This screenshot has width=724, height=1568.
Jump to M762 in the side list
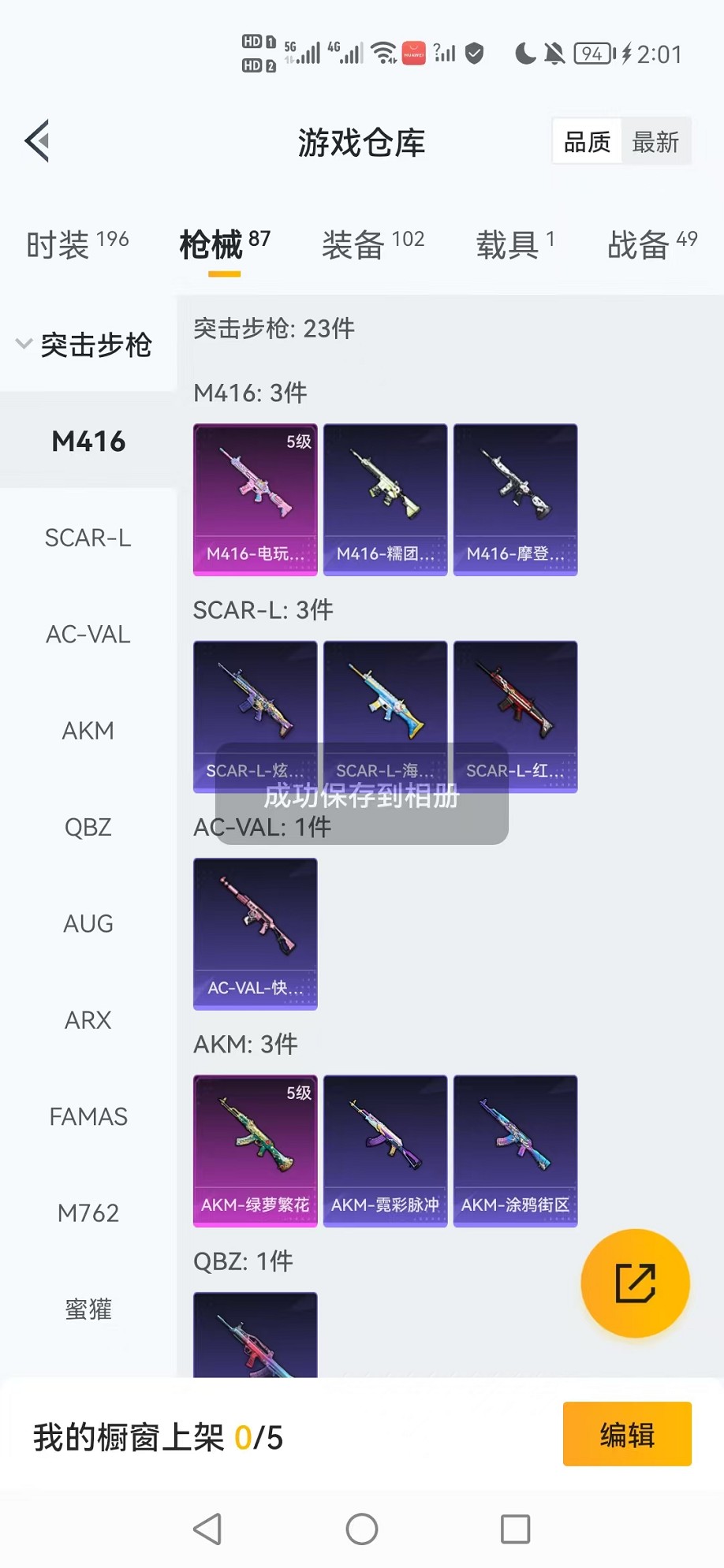pyautogui.click(x=88, y=1212)
